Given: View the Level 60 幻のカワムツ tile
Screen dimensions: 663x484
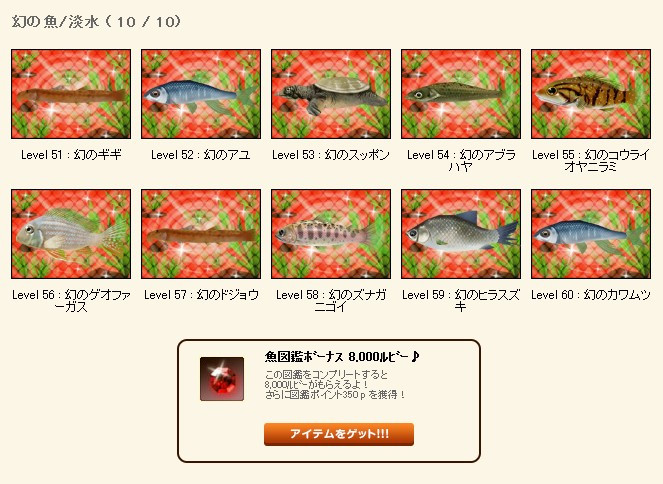Looking at the screenshot, I should coord(590,234).
